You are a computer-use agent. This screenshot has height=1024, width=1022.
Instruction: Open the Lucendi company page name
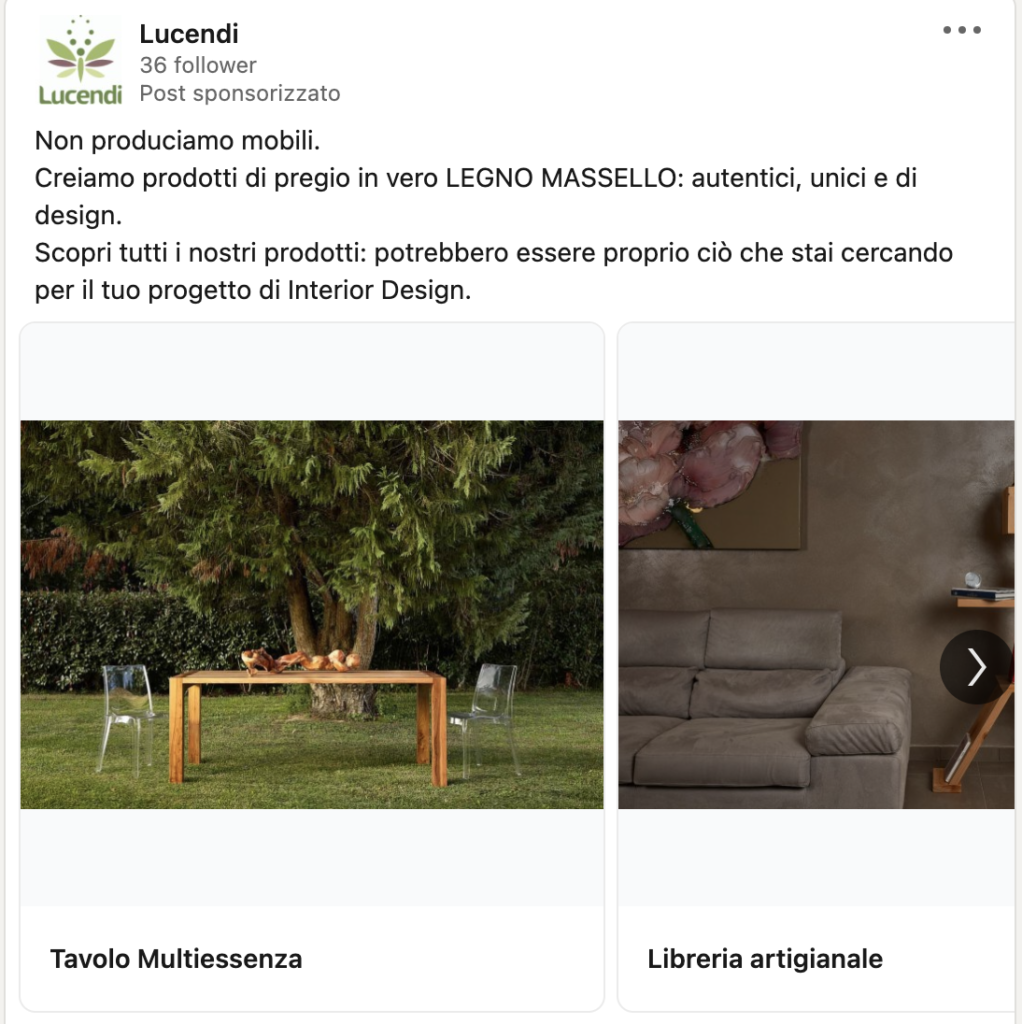189,34
